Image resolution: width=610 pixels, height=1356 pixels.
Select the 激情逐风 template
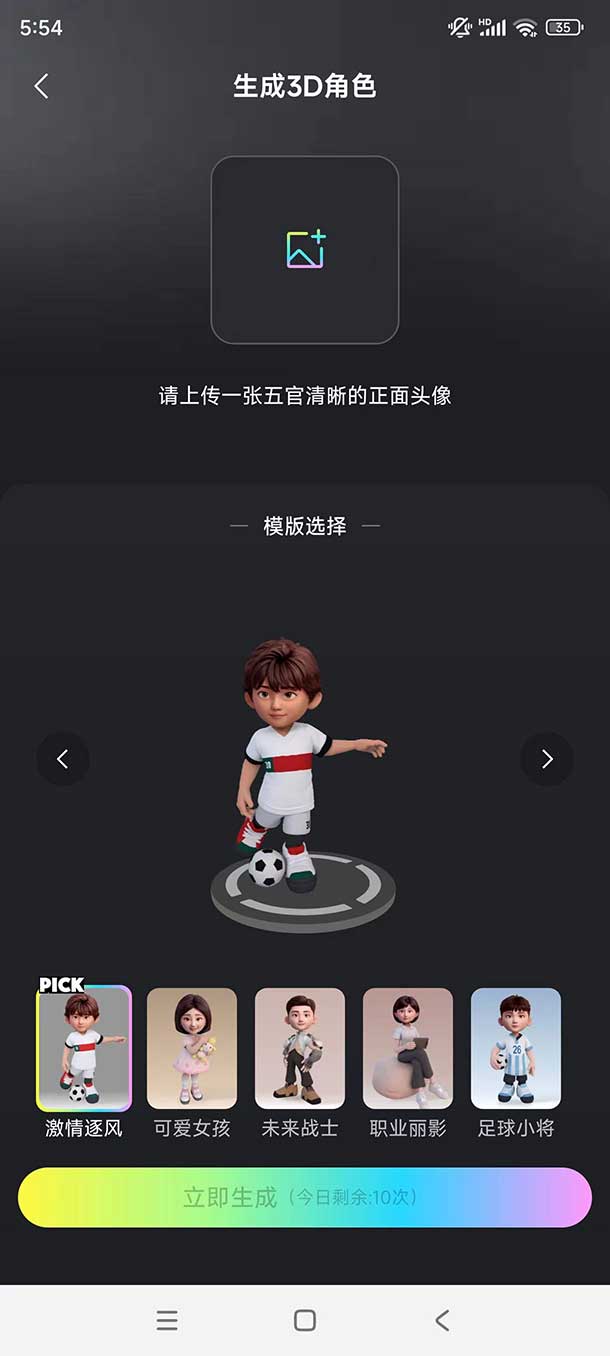click(x=84, y=1048)
